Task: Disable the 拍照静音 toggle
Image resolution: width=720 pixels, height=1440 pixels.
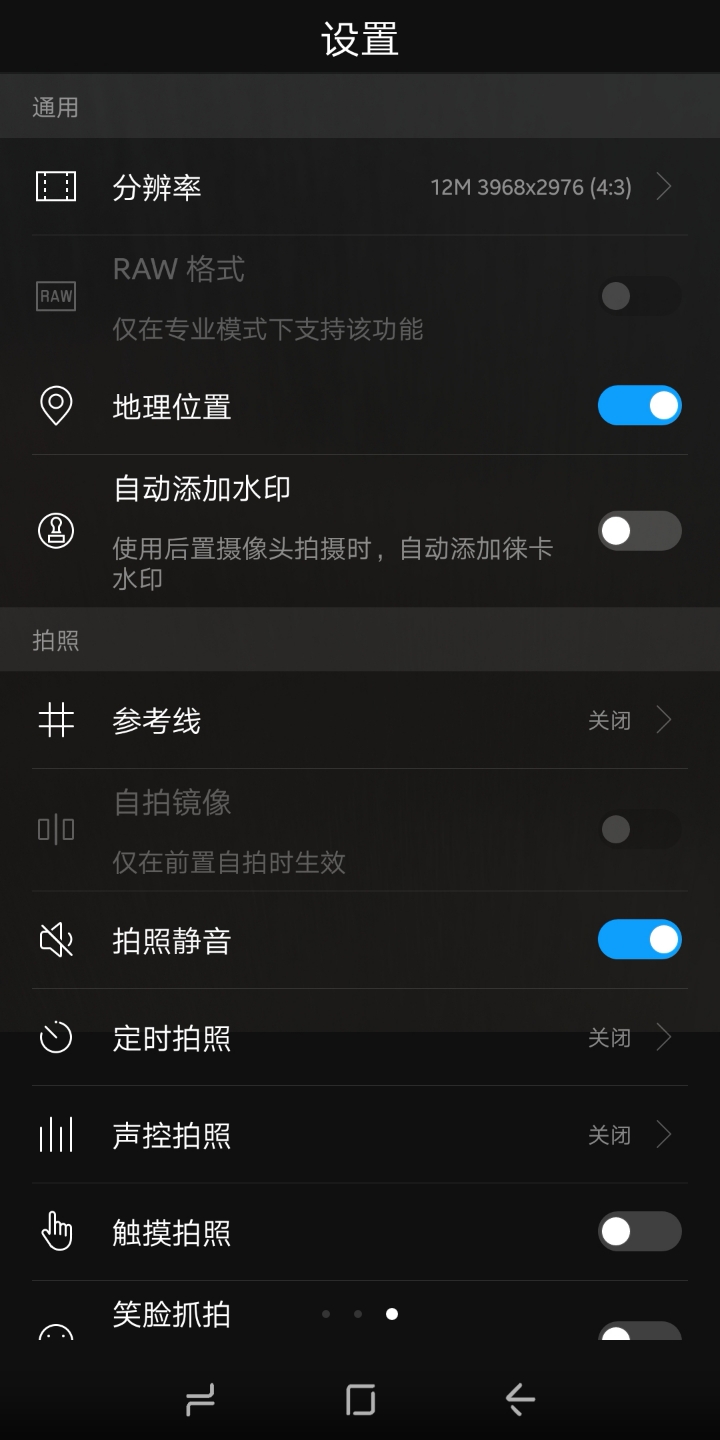Action: pyautogui.click(x=640, y=940)
